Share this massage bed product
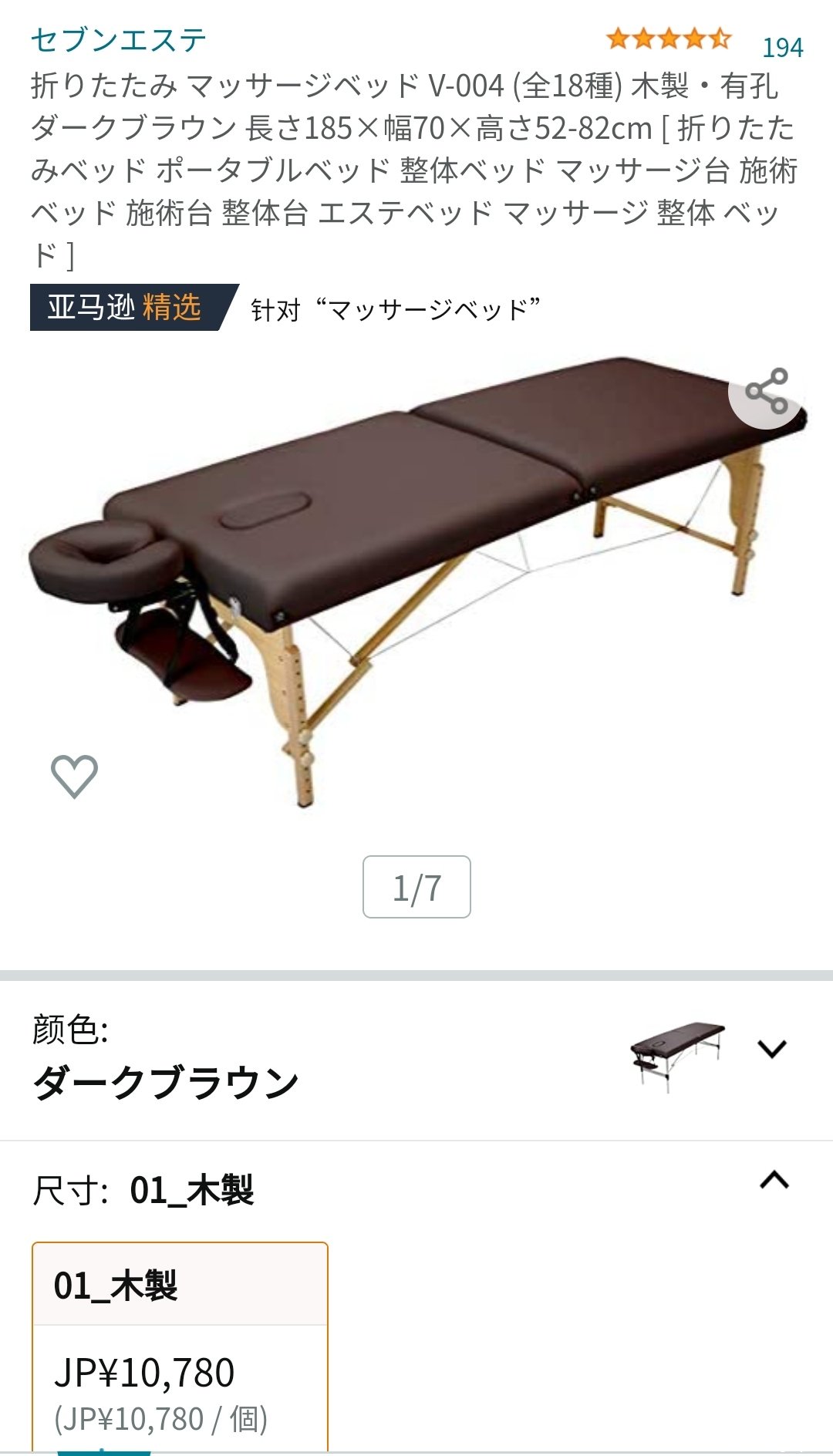The width and height of the screenshot is (833, 1456). 766,391
